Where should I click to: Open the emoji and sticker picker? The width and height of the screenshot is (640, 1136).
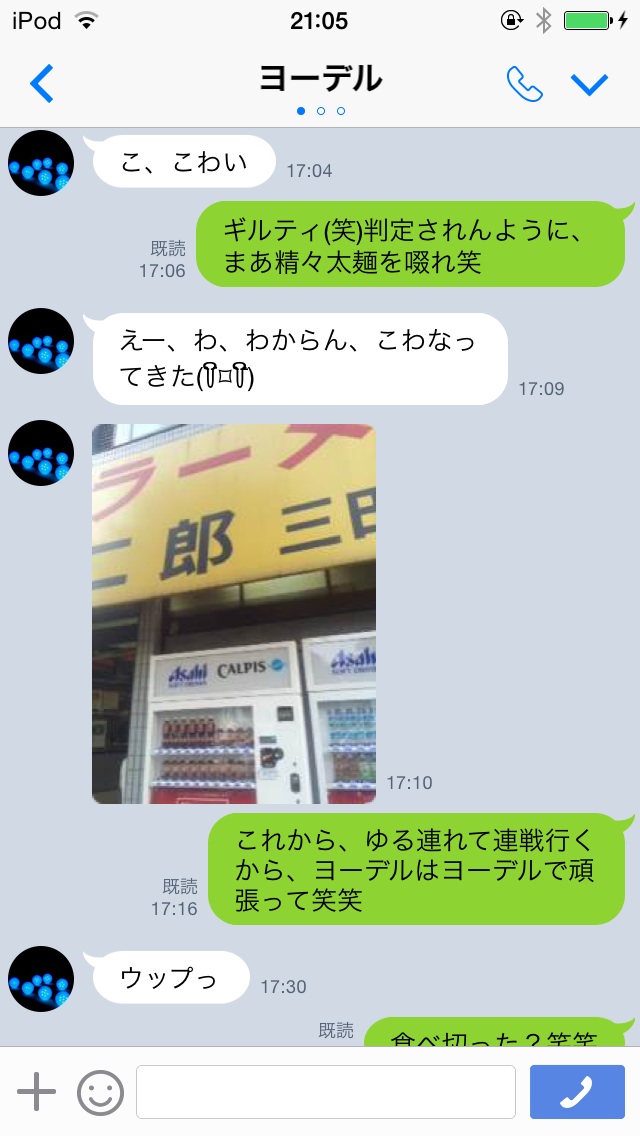[x=100, y=1091]
